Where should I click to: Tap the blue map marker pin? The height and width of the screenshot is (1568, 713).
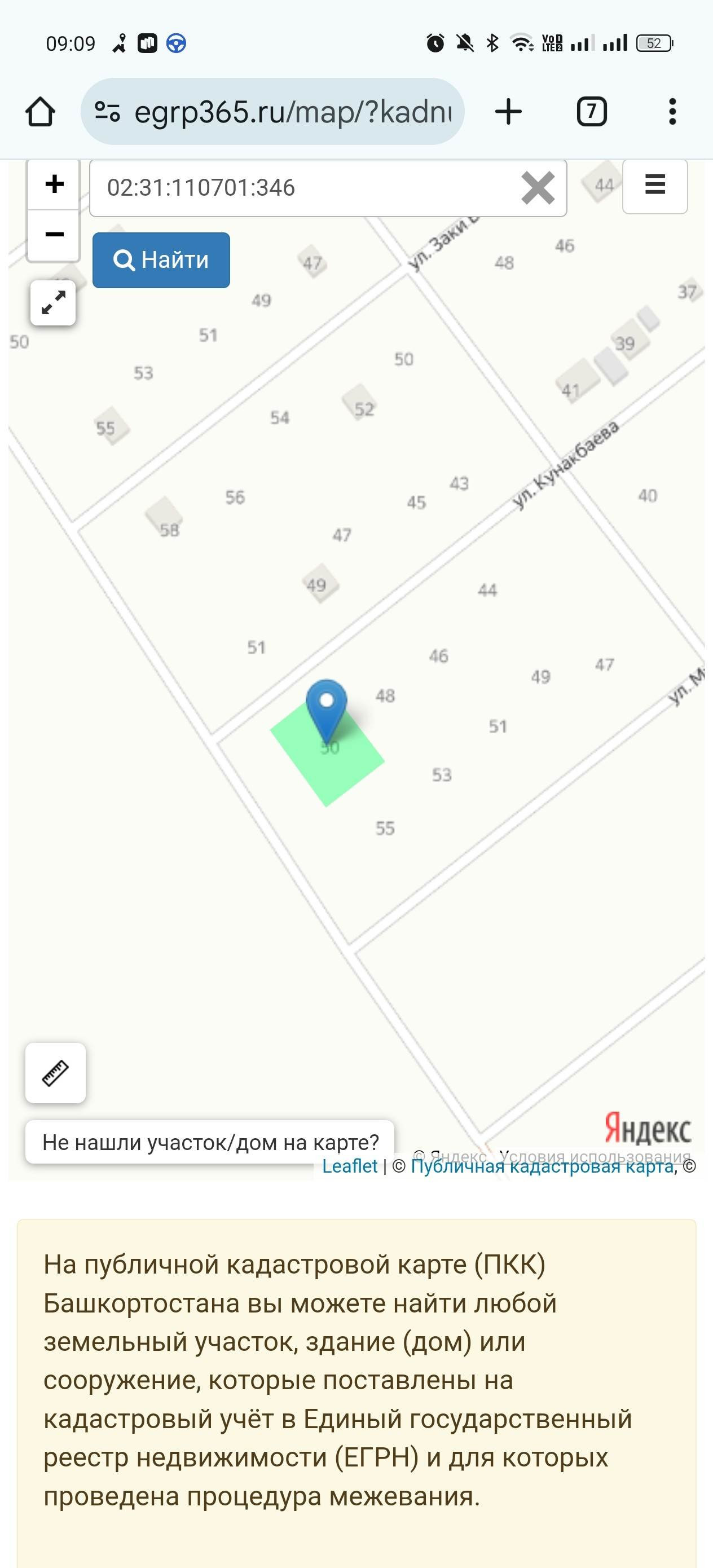click(327, 706)
